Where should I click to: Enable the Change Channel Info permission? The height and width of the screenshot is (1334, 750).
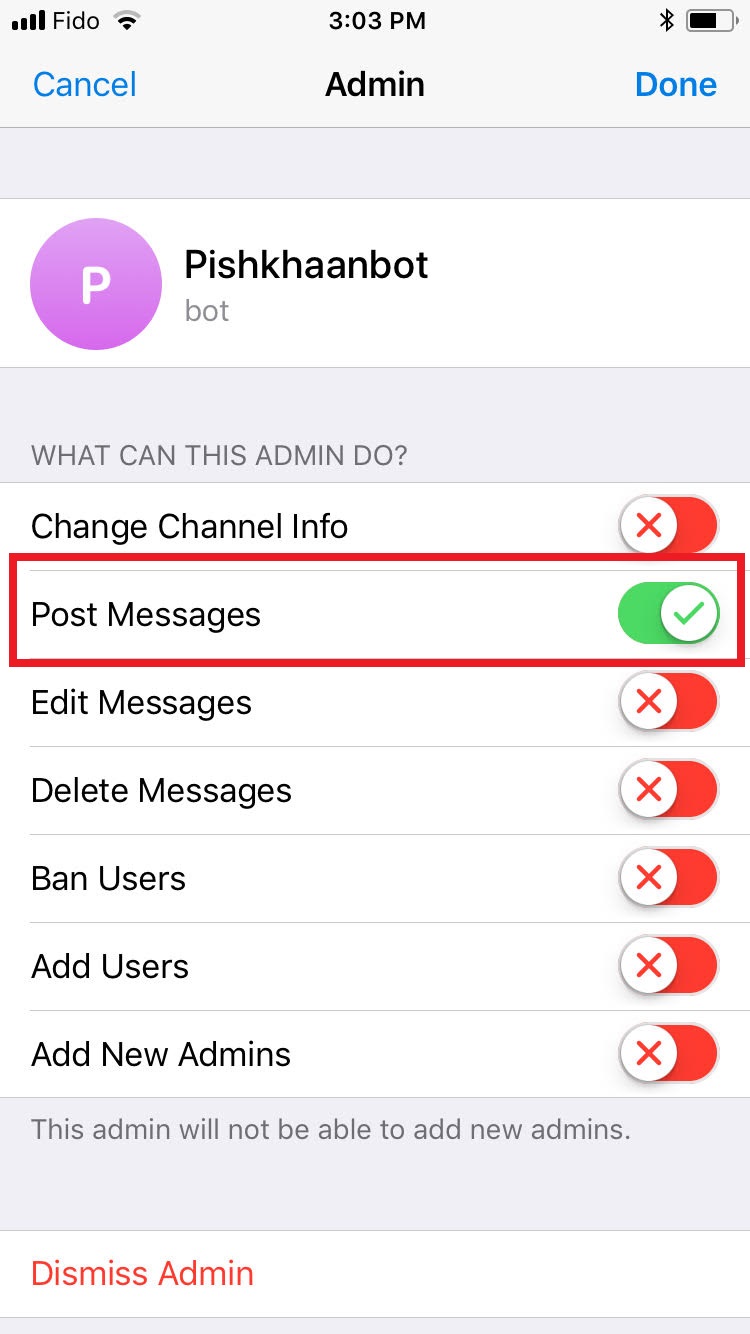point(668,526)
